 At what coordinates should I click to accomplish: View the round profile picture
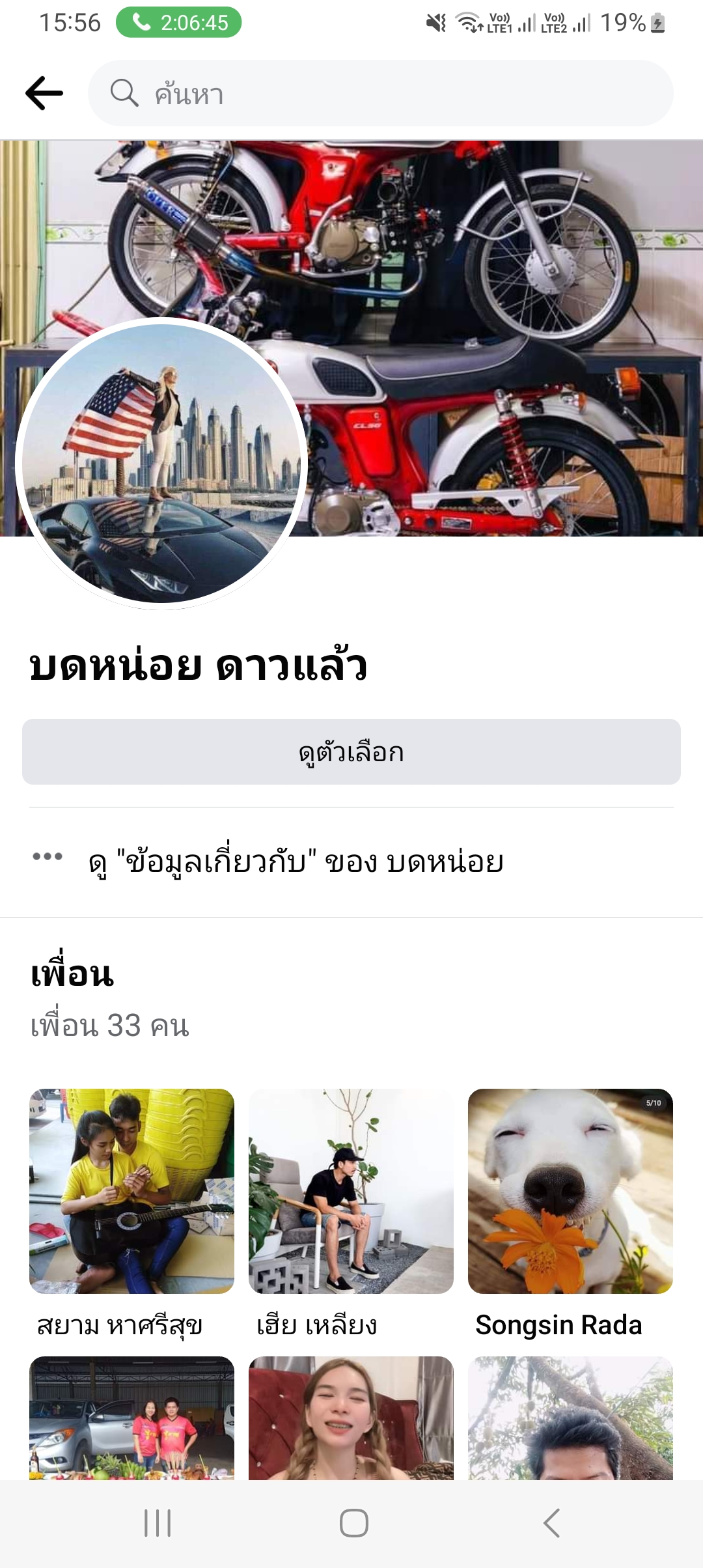pyautogui.click(x=161, y=463)
